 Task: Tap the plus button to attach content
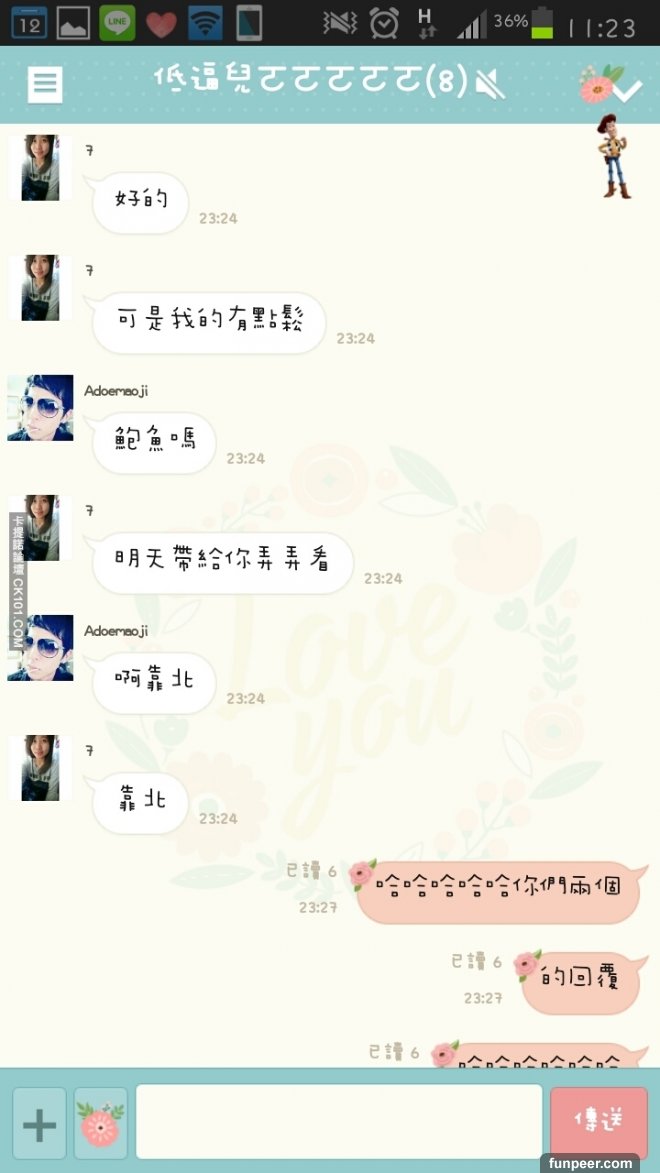coord(39,1124)
